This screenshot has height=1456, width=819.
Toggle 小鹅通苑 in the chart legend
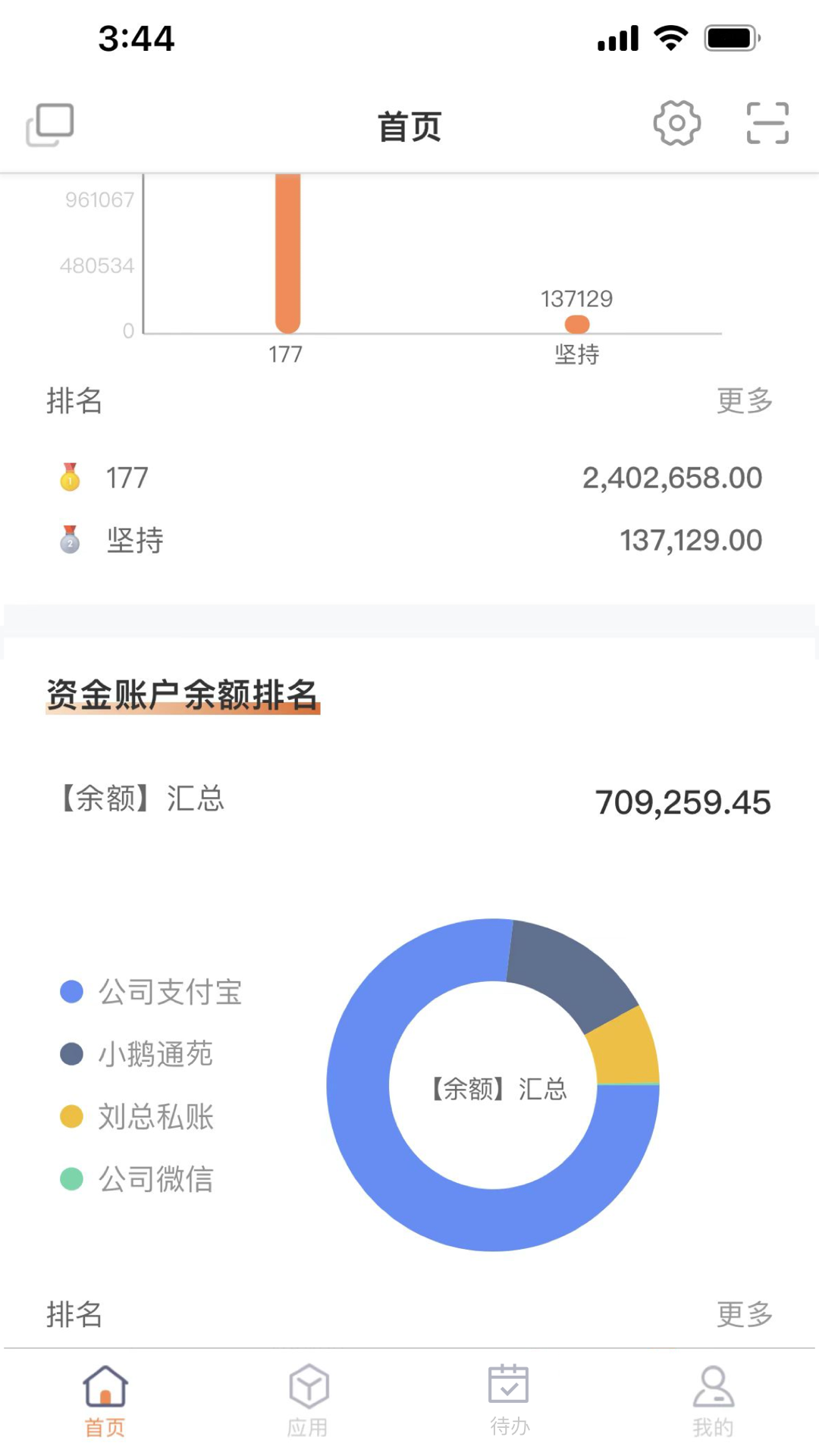pos(138,1054)
